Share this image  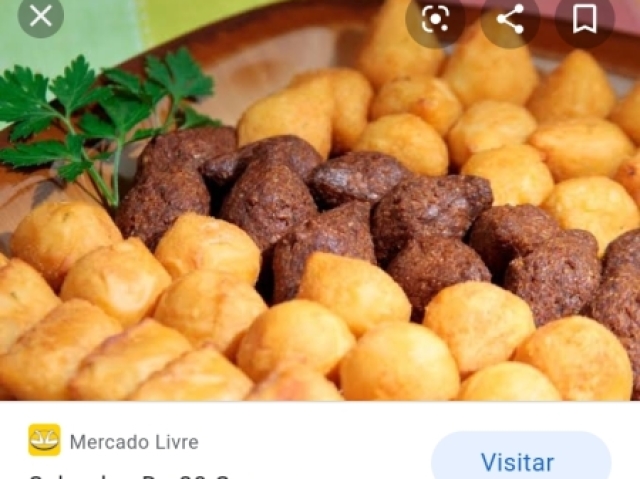pyautogui.click(x=510, y=18)
